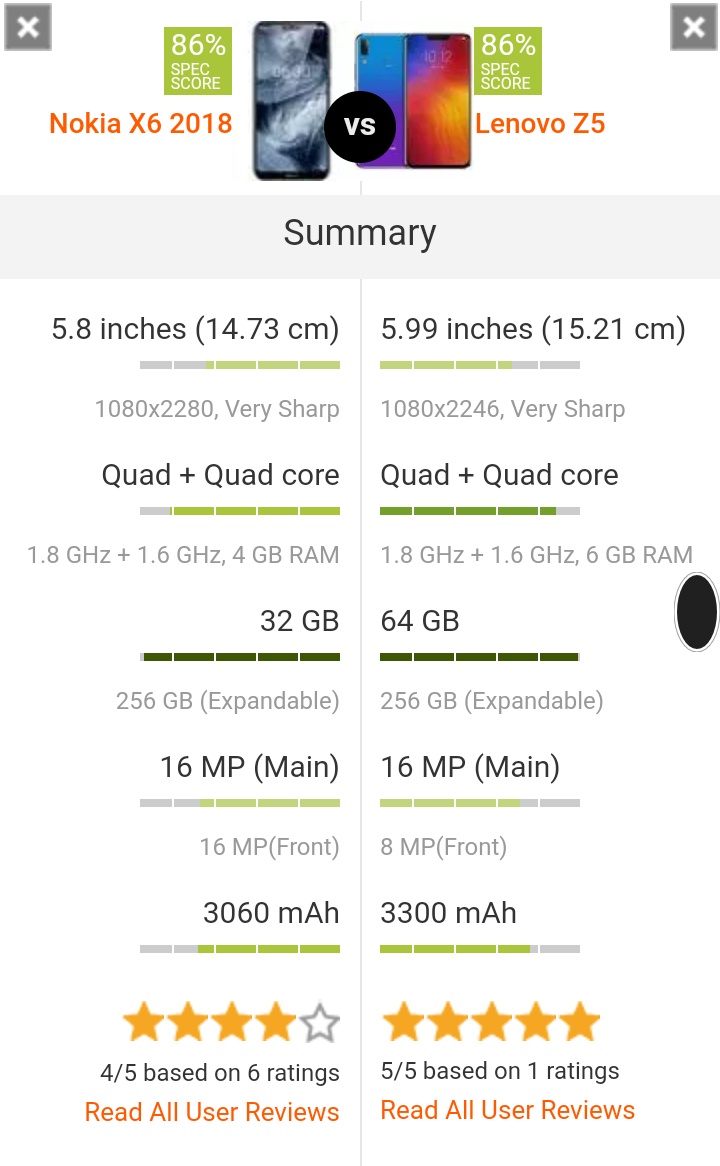Remove Lenovo Z5 from comparison
The image size is (720, 1166).
tap(693, 27)
